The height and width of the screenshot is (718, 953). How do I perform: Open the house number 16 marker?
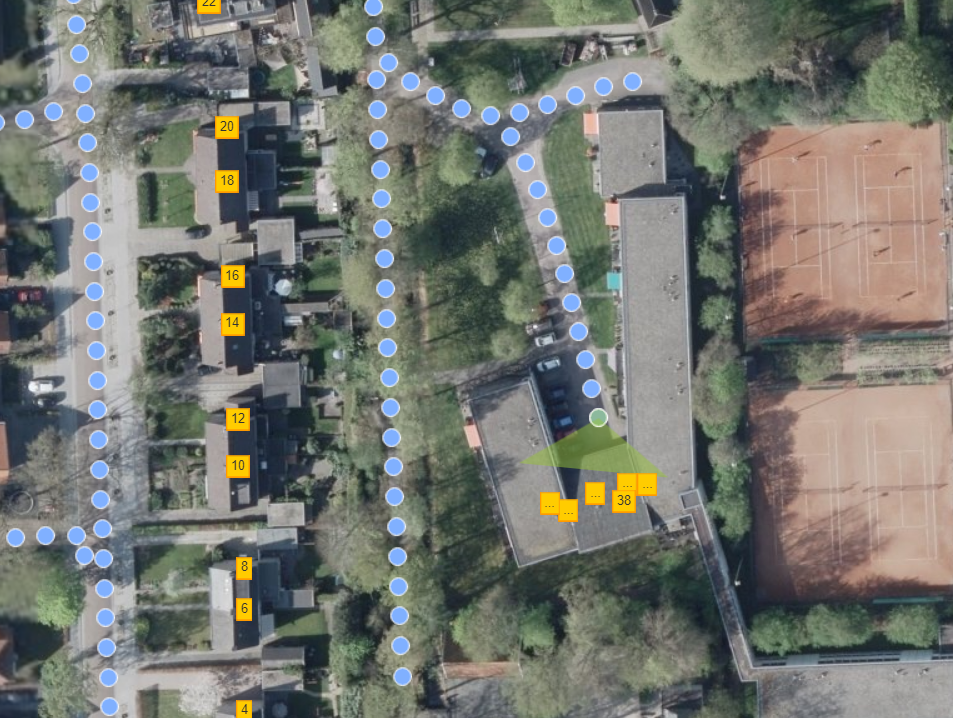(232, 275)
